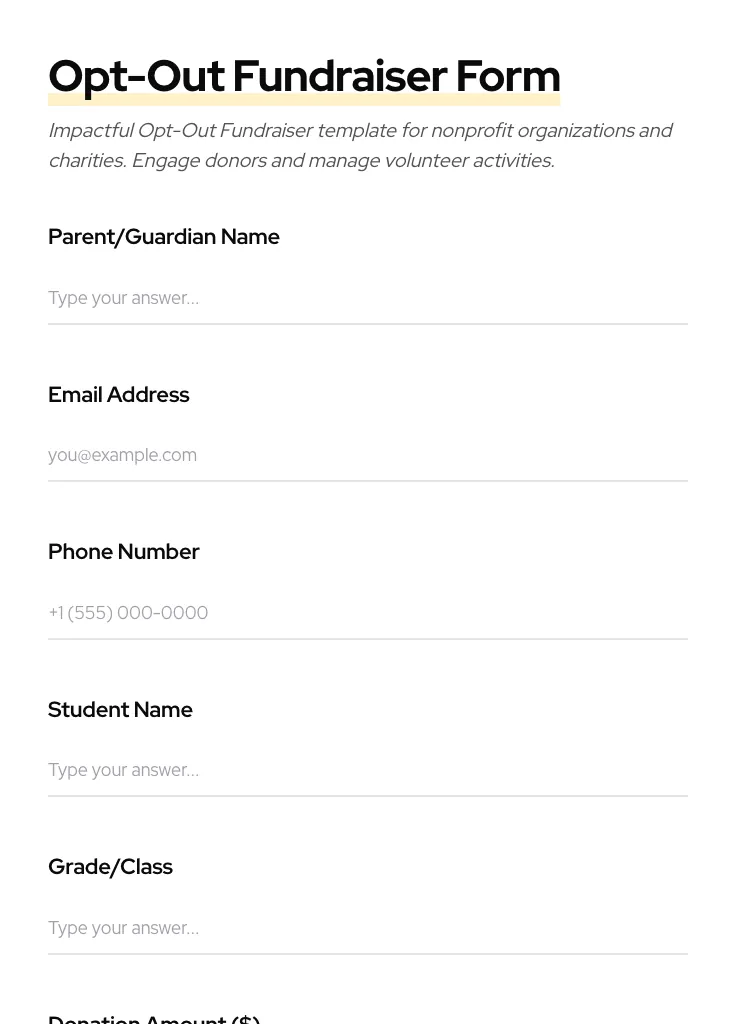Viewport: 736px width, 1024px height.
Task: Tap the Parent/Guardian Name field
Action: (367, 298)
